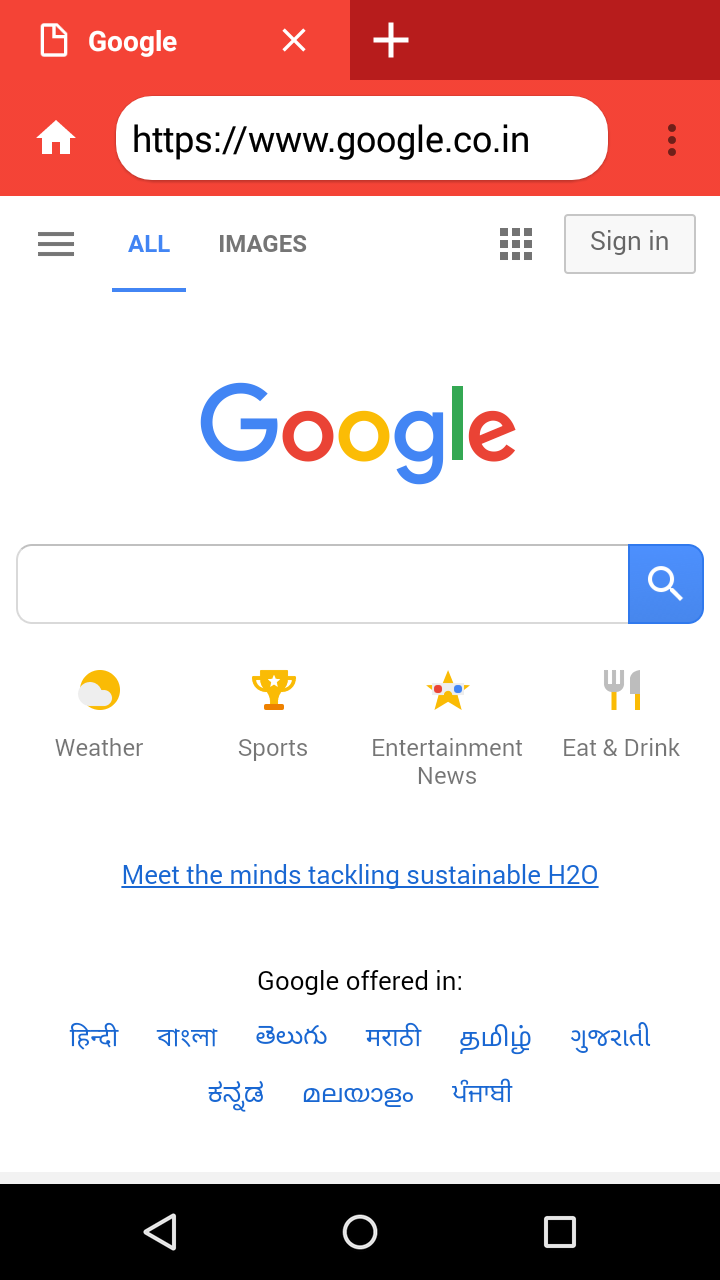Open a new browser tab
This screenshot has height=1280, width=720.
[x=390, y=40]
